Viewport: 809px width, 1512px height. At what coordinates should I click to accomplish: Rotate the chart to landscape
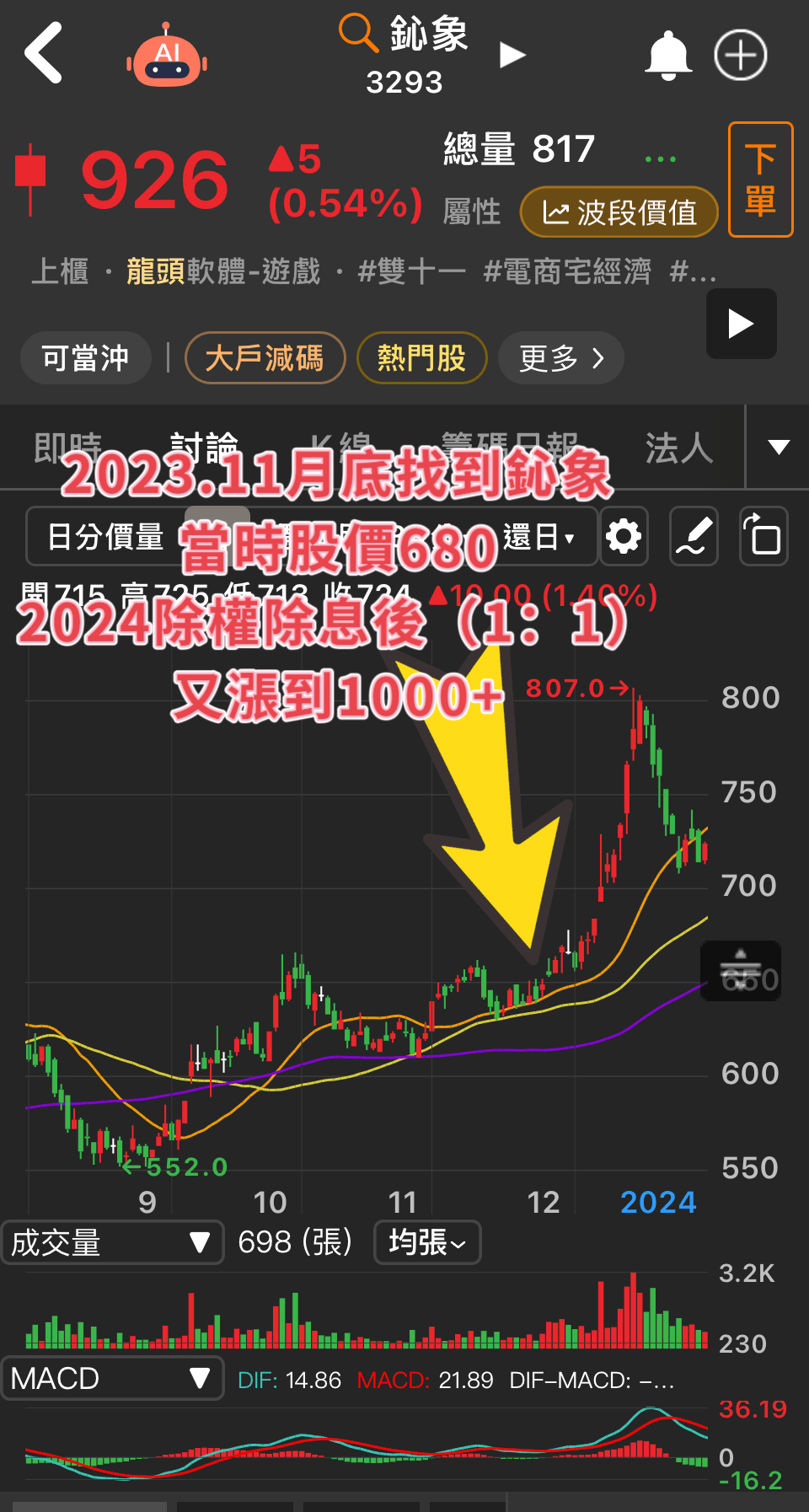763,536
